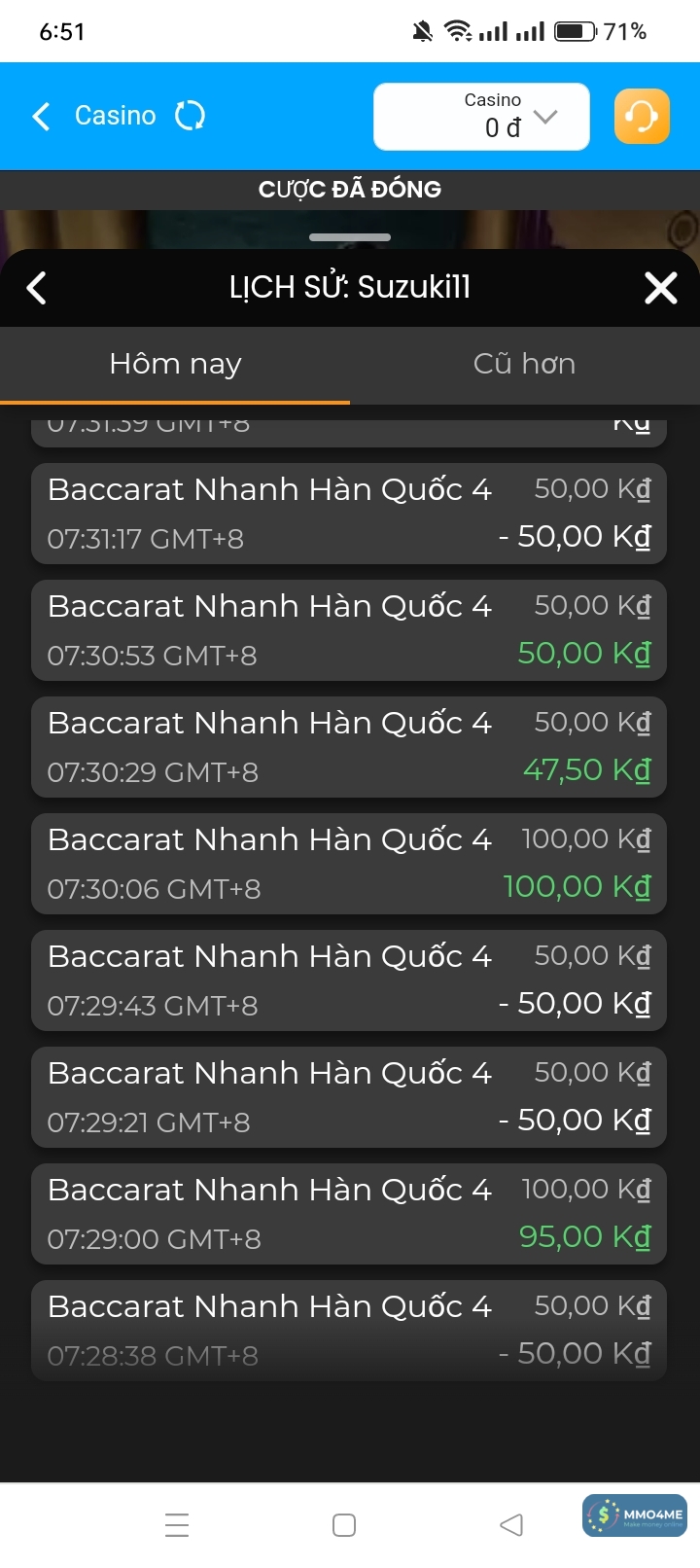Open customer support headset

pos(642,117)
